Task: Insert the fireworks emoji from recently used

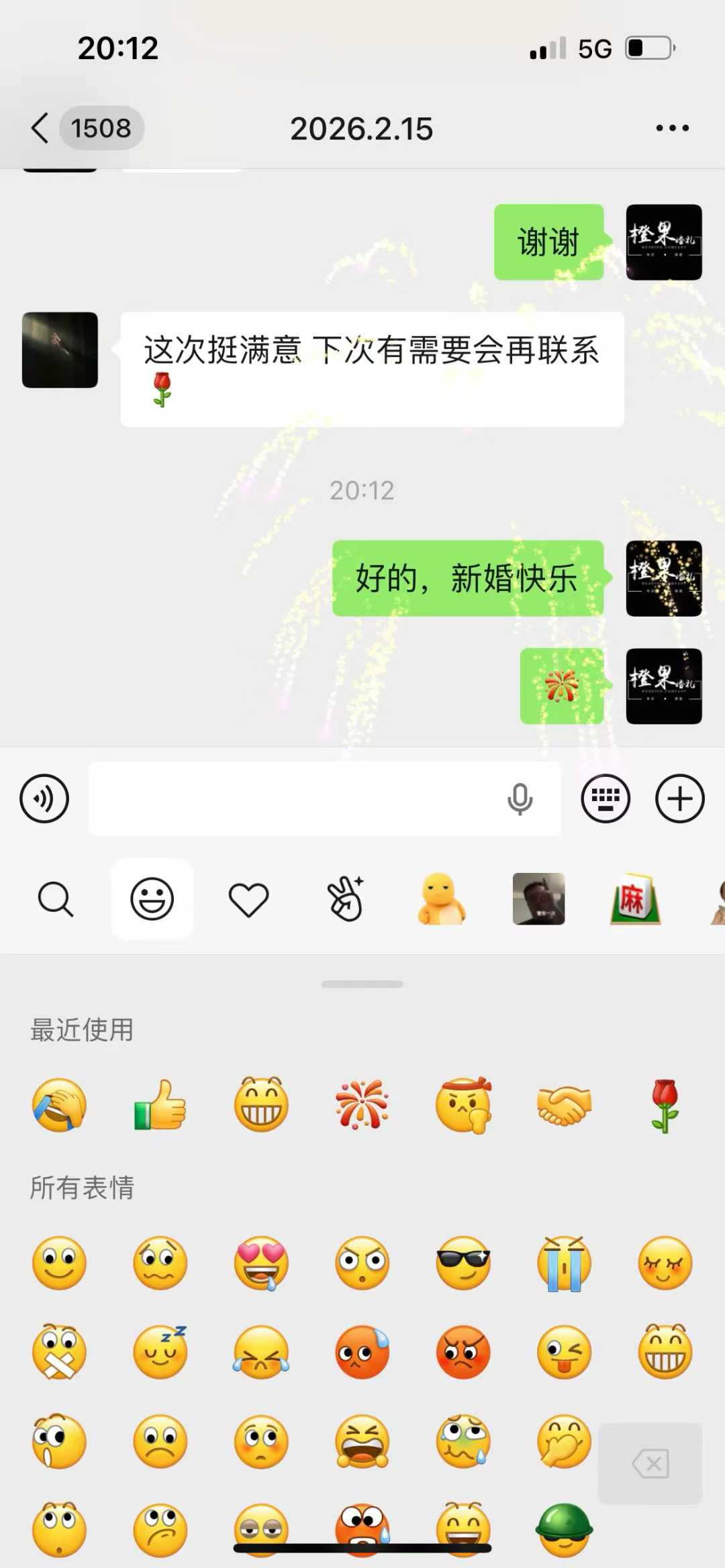Action: coord(362,1105)
